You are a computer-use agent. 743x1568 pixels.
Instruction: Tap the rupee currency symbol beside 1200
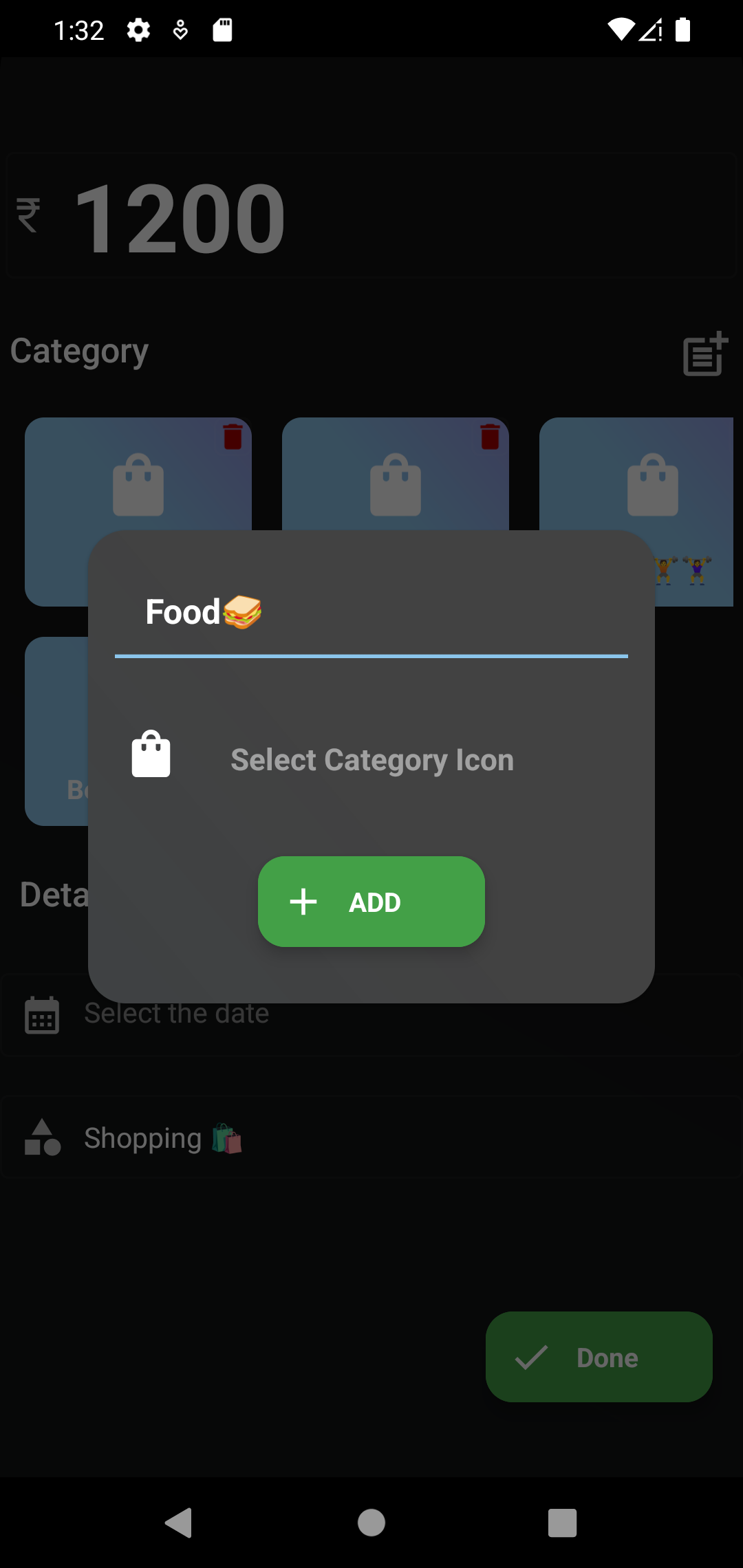[x=29, y=214]
